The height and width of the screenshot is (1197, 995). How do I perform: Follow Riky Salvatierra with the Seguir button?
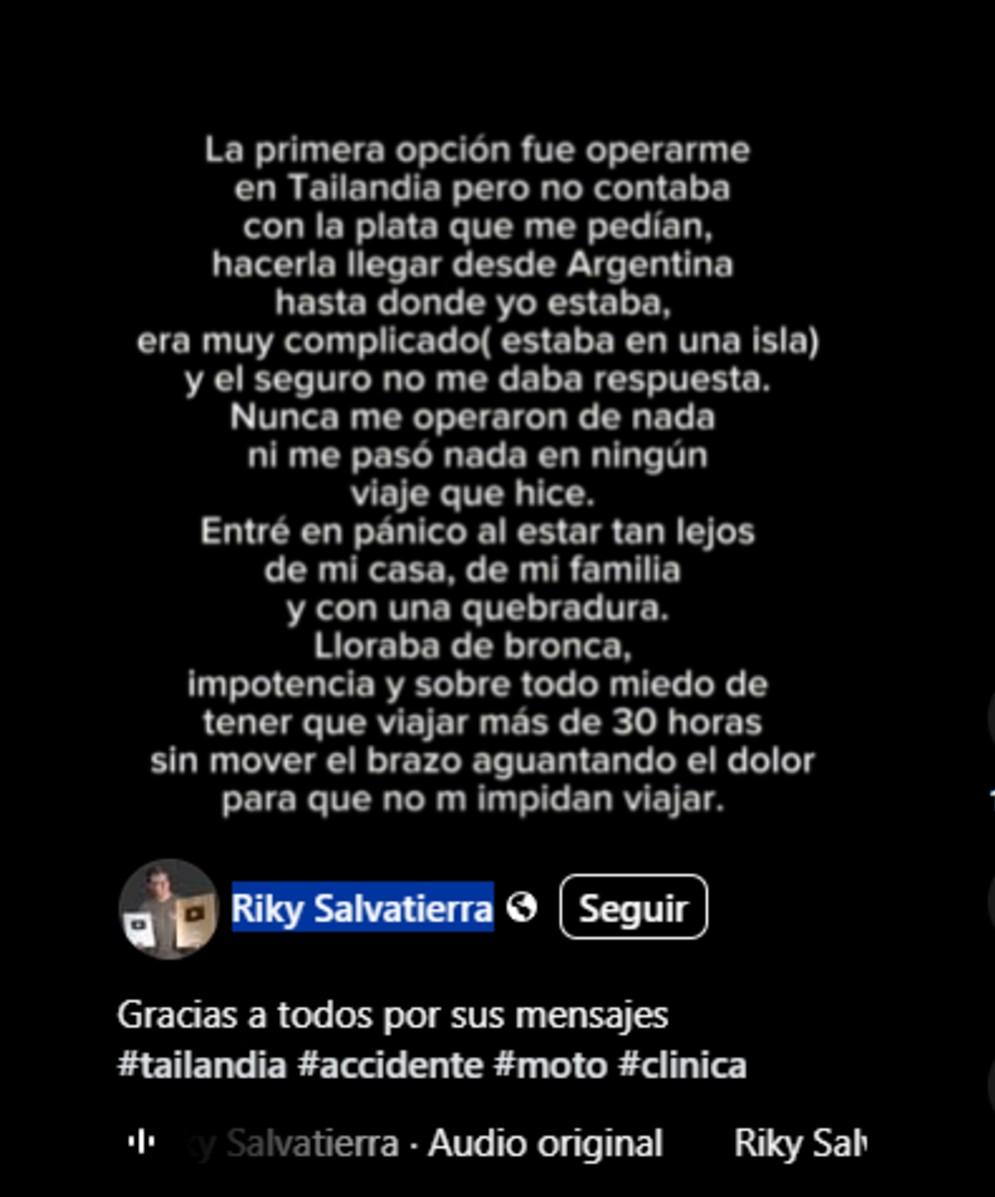coord(633,908)
